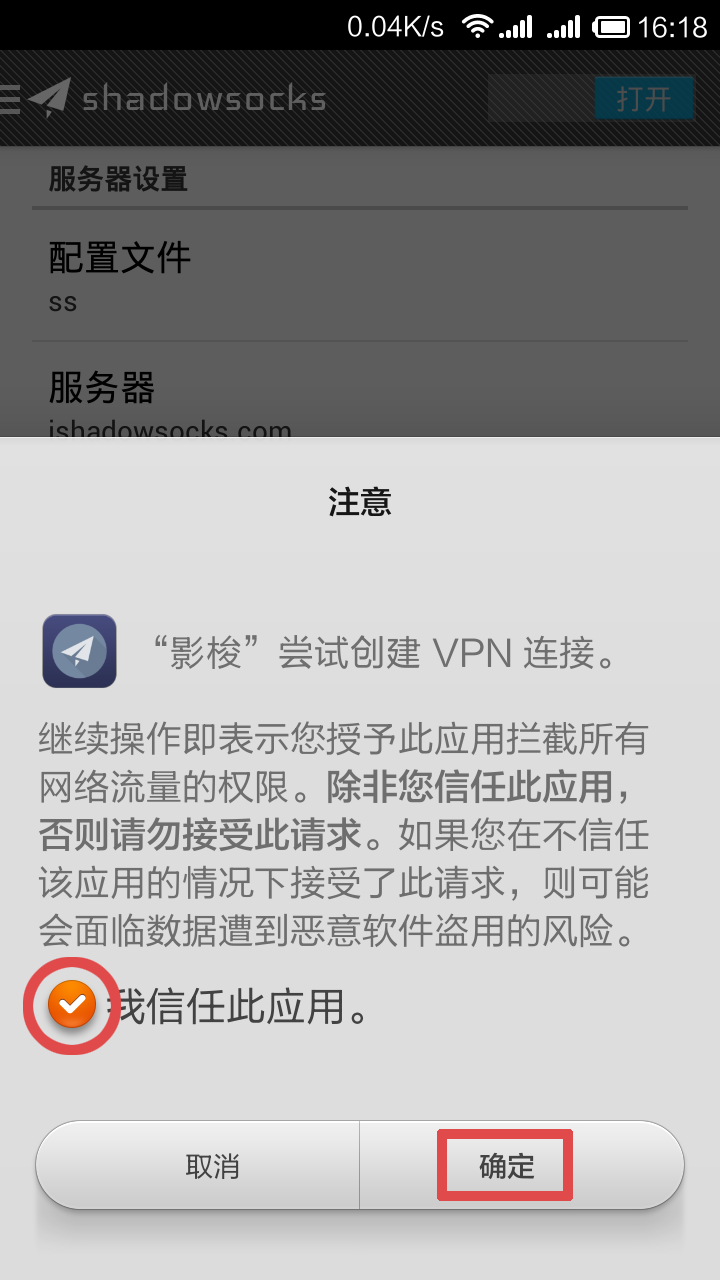This screenshot has height=1280, width=720.
Task: Confirm the VPN request with 确定
Action: coord(507,1166)
